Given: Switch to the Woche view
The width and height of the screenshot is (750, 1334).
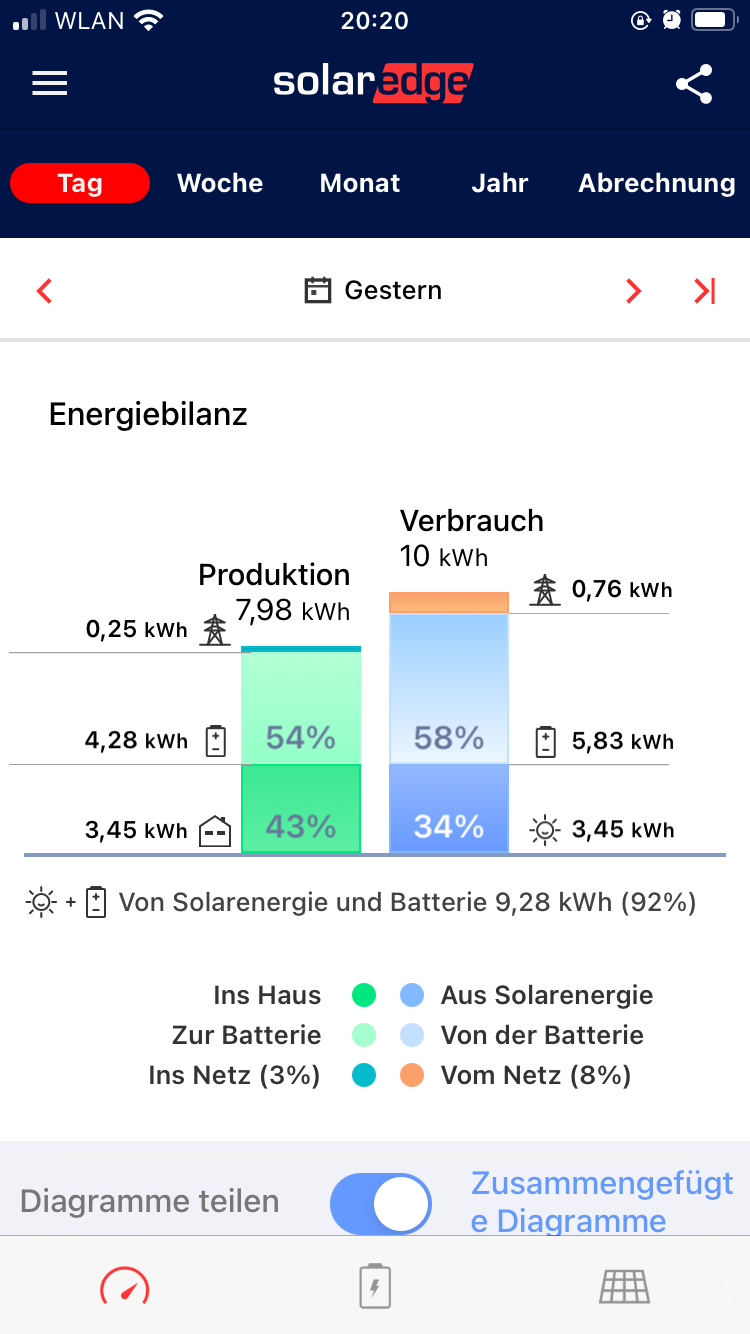Looking at the screenshot, I should click(x=220, y=183).
